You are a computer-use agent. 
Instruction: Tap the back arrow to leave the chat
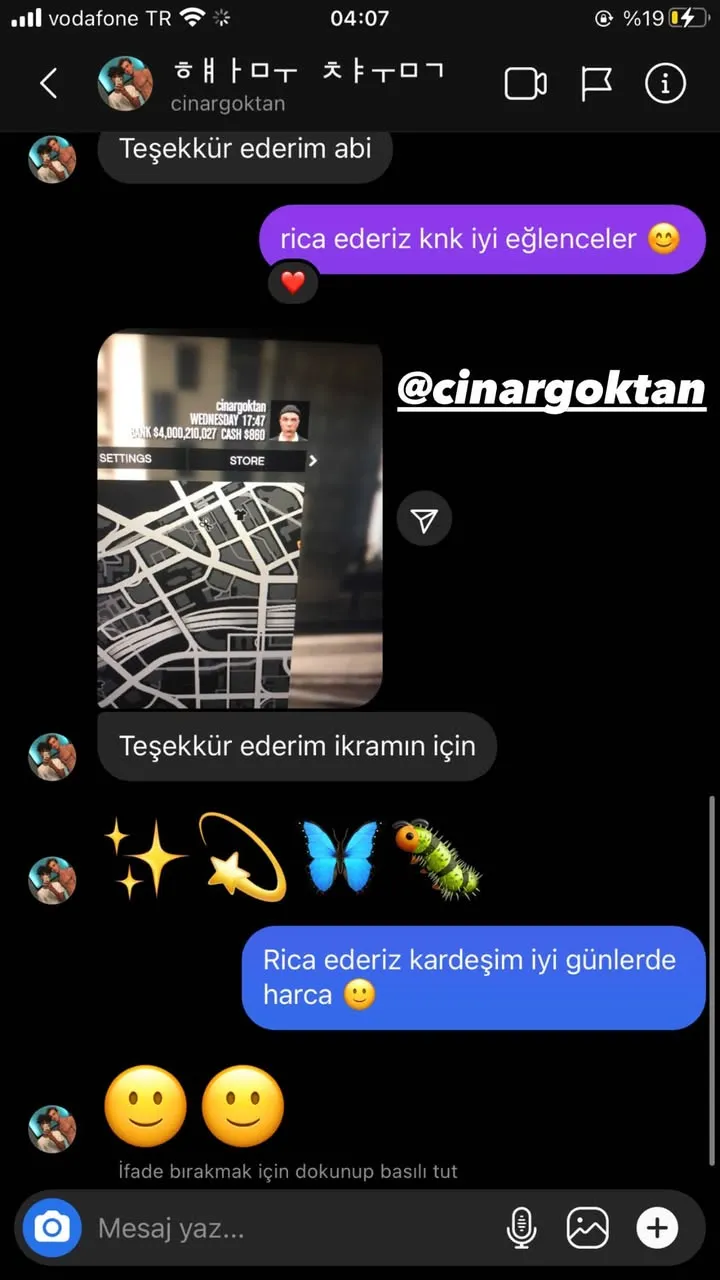point(49,83)
